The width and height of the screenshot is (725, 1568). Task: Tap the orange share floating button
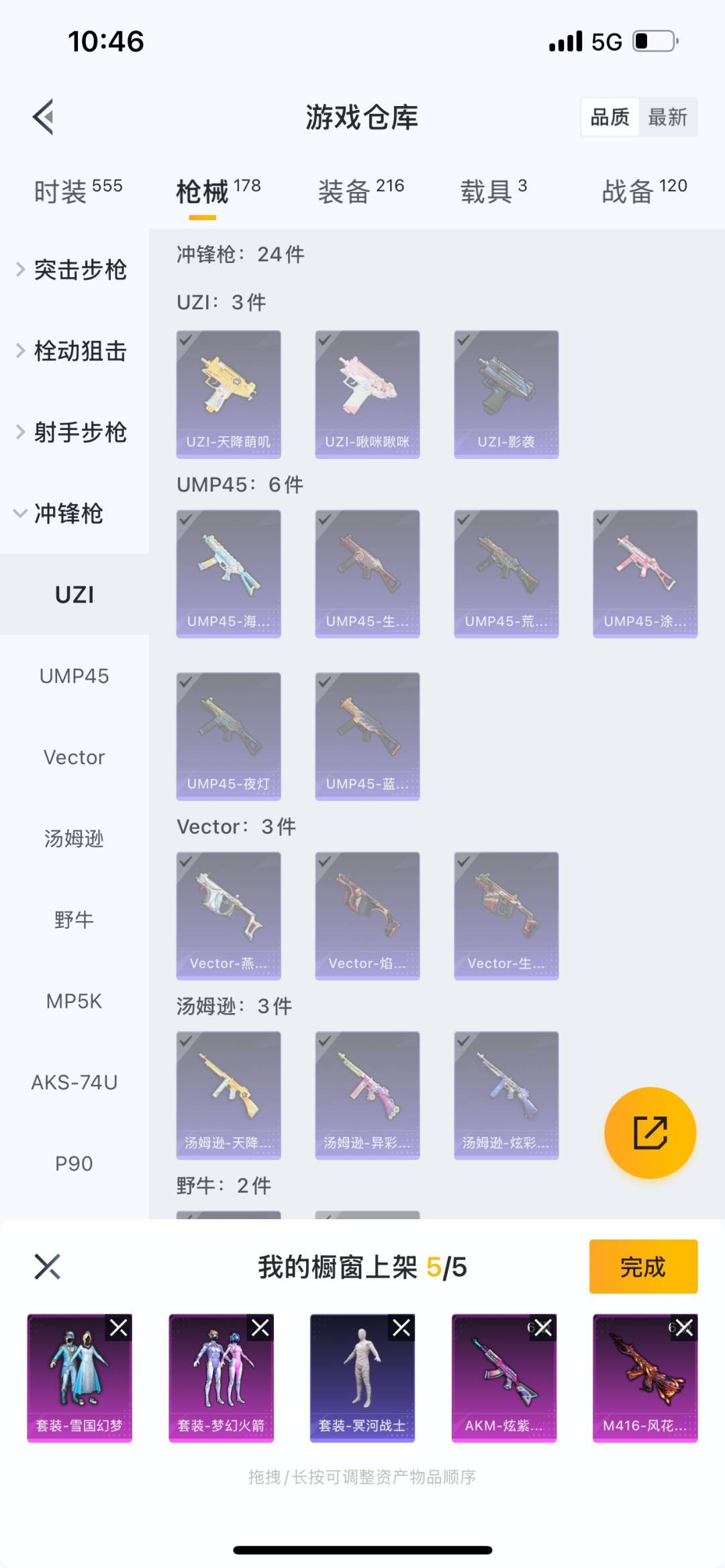650,1133
